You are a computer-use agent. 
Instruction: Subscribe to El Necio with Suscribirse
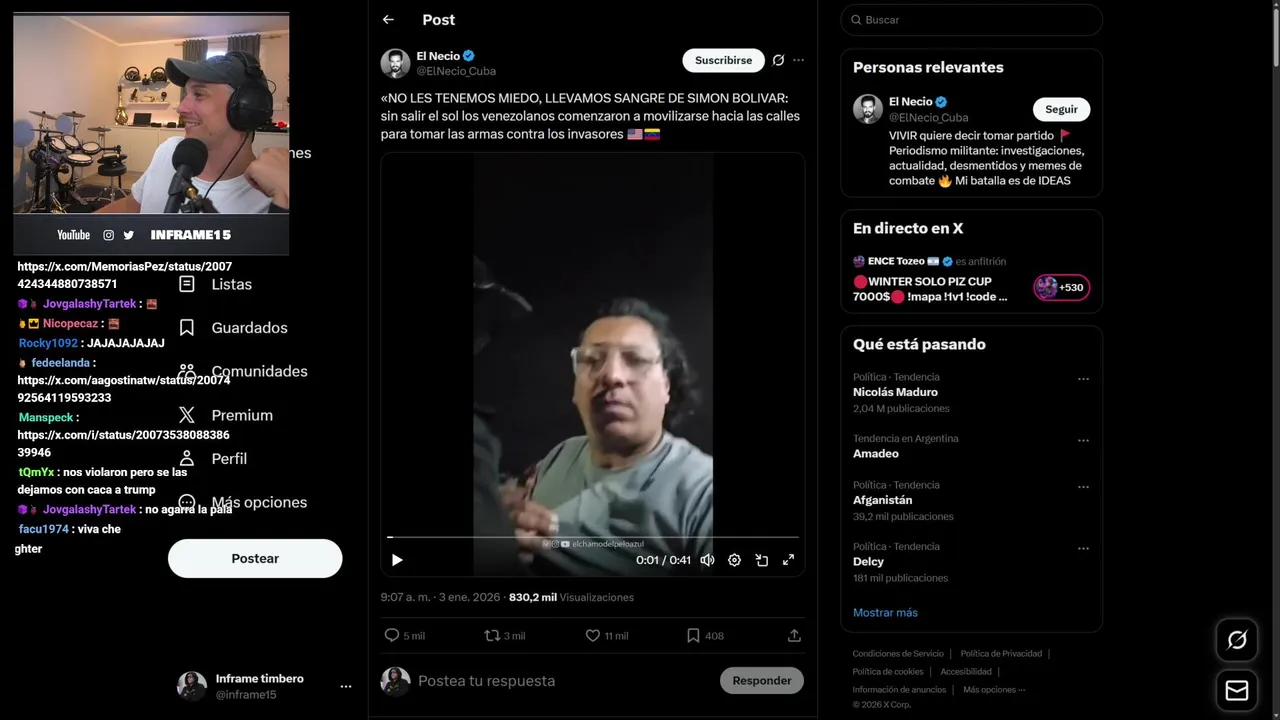[x=723, y=60]
